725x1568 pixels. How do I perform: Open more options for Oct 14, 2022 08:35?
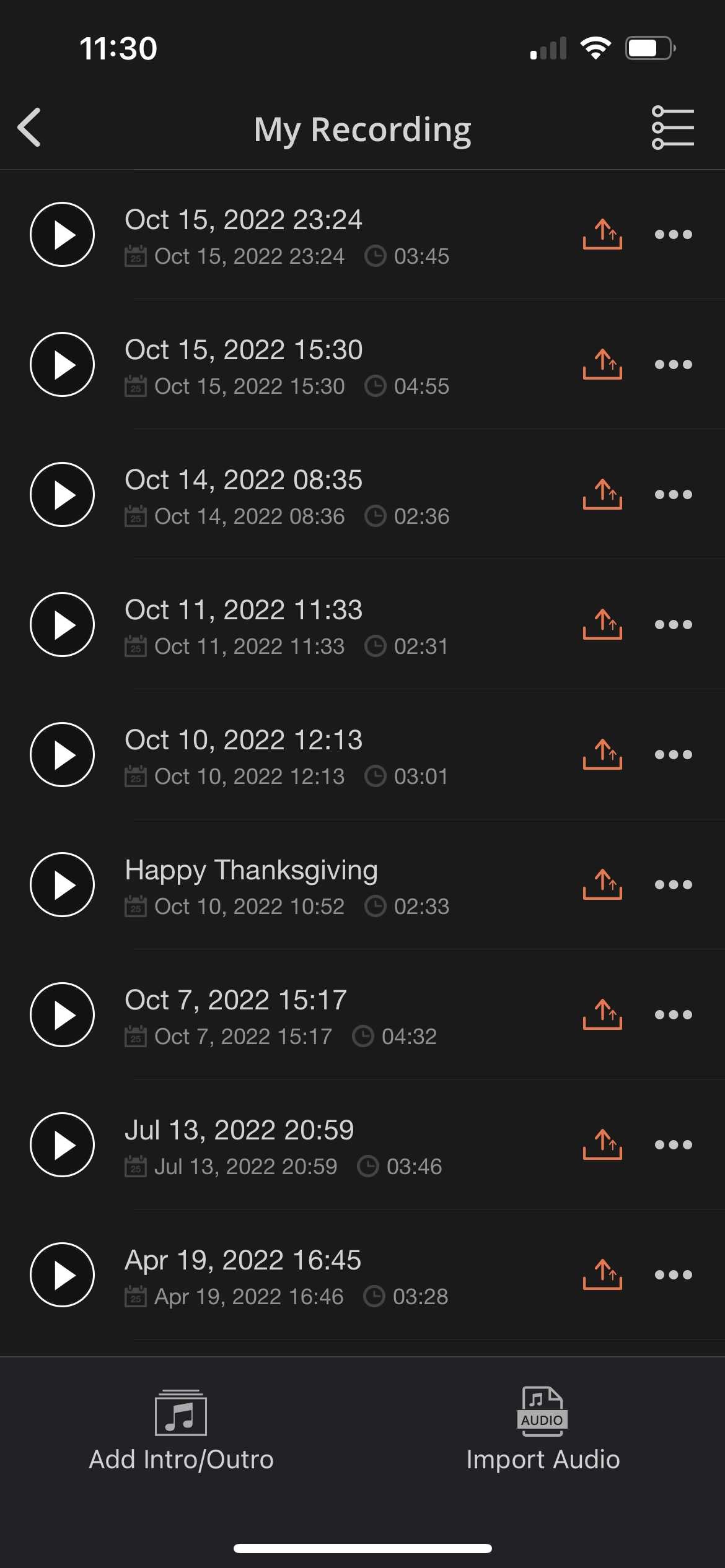(x=674, y=494)
